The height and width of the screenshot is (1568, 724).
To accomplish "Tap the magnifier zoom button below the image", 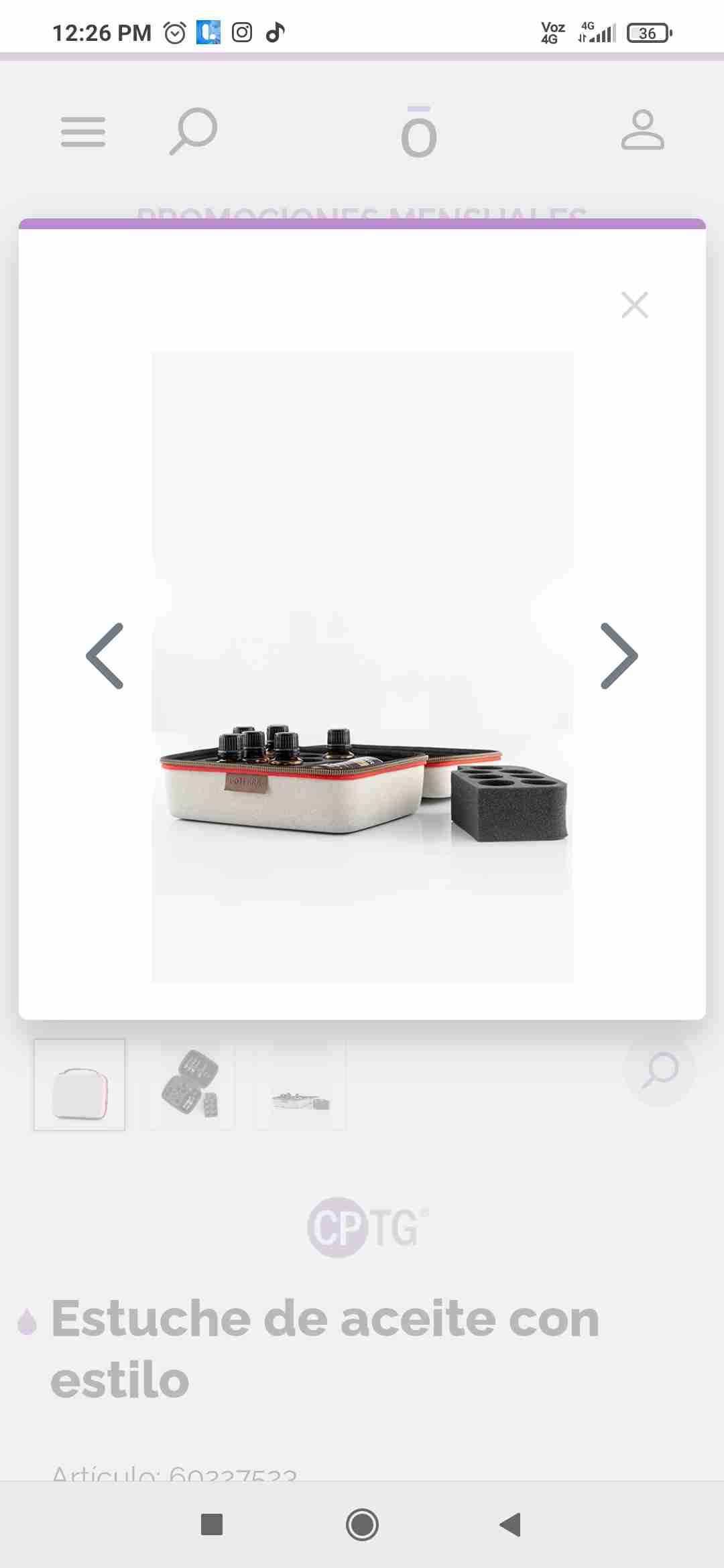I will (x=660, y=1070).
